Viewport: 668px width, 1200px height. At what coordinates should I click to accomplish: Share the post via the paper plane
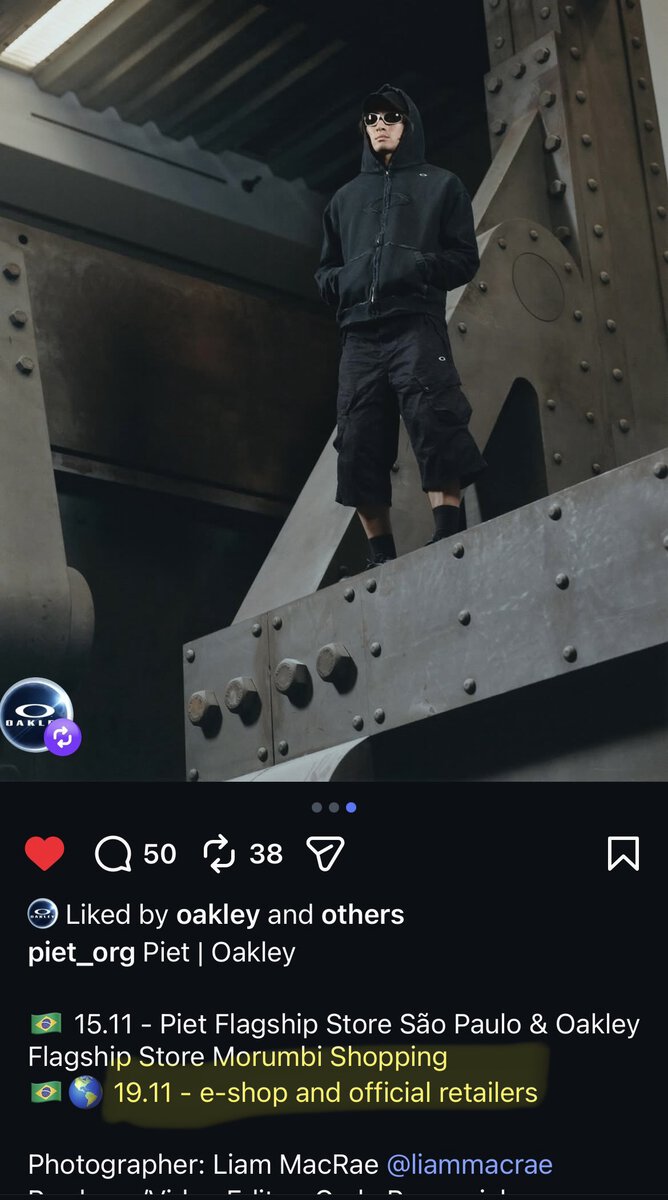325,853
